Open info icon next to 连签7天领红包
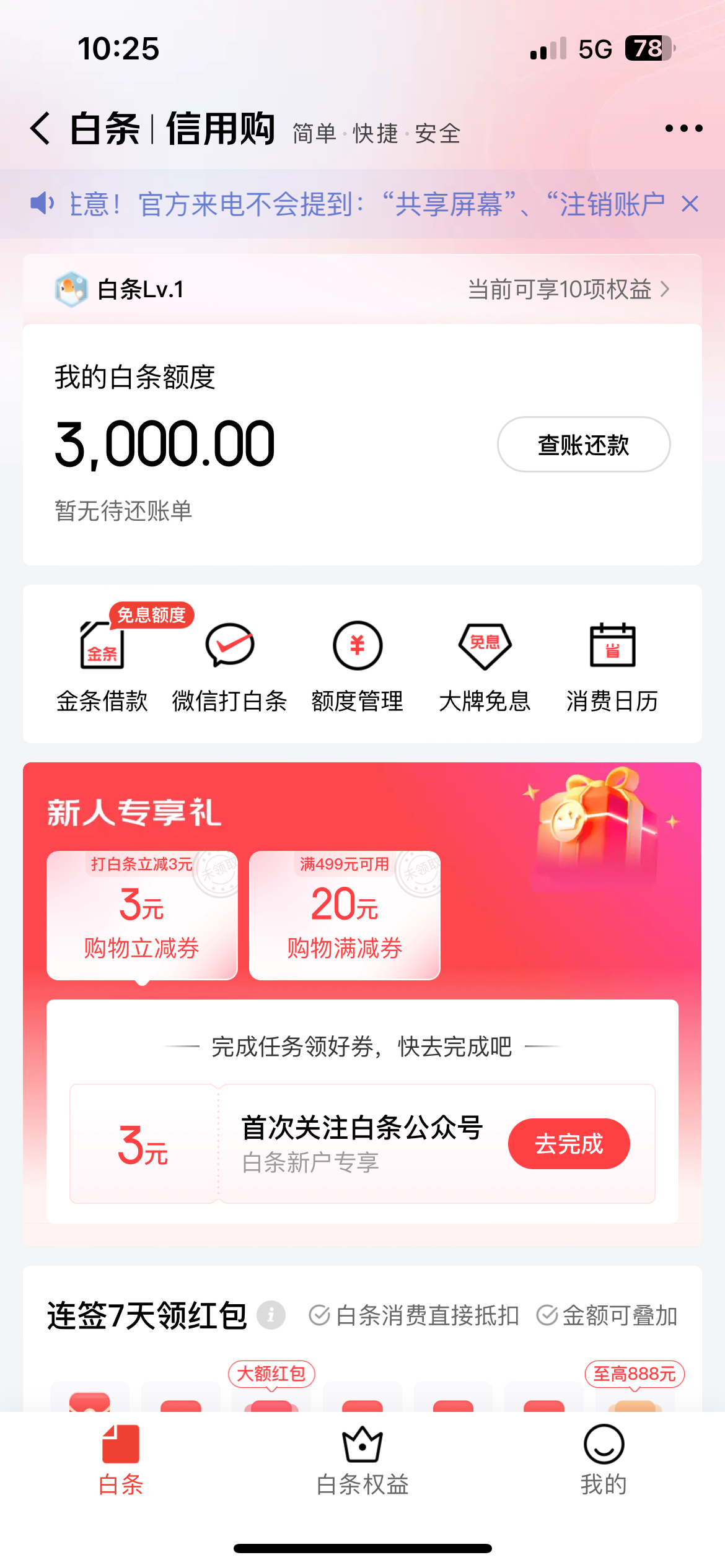This screenshot has width=725, height=1568. tap(271, 1315)
